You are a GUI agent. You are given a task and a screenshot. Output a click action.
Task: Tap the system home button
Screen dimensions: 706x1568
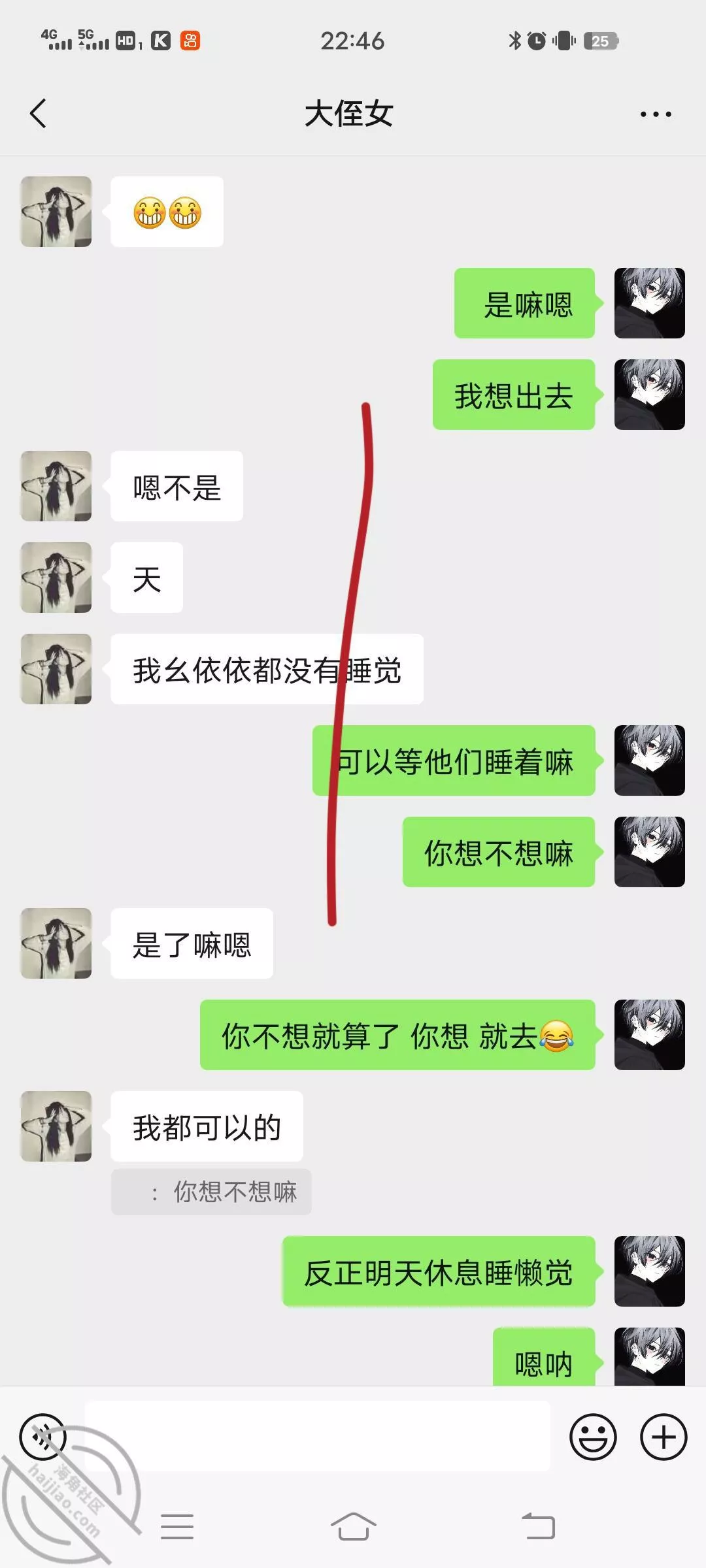click(353, 1527)
